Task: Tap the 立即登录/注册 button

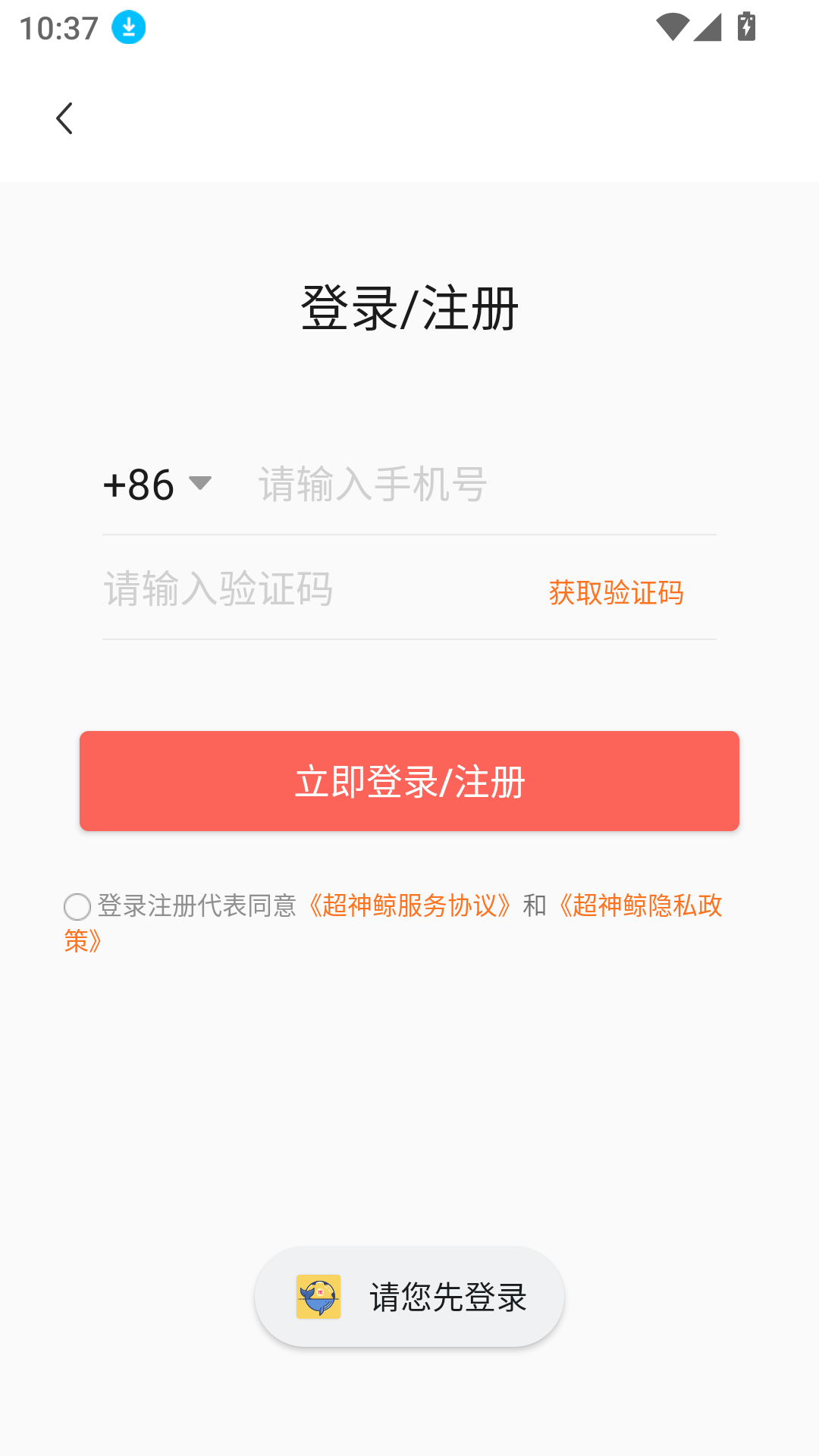Action: (409, 781)
